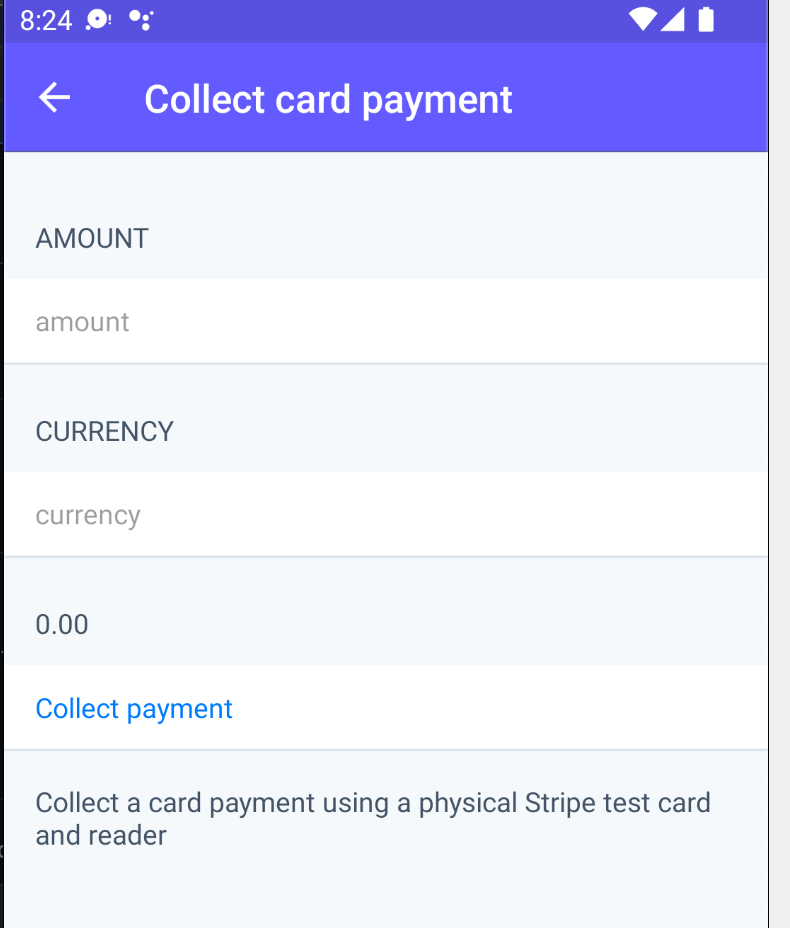Tap the first notification icon in the status bar
Image resolution: width=790 pixels, height=928 pixels.
[x=95, y=19]
